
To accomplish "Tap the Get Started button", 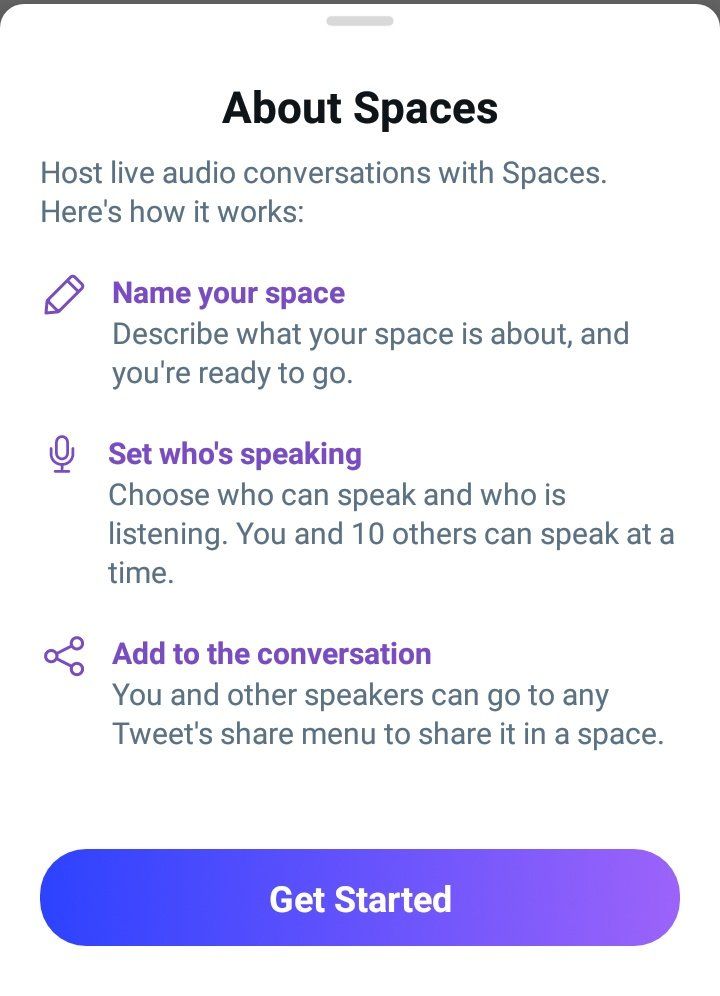I will tap(360, 898).
